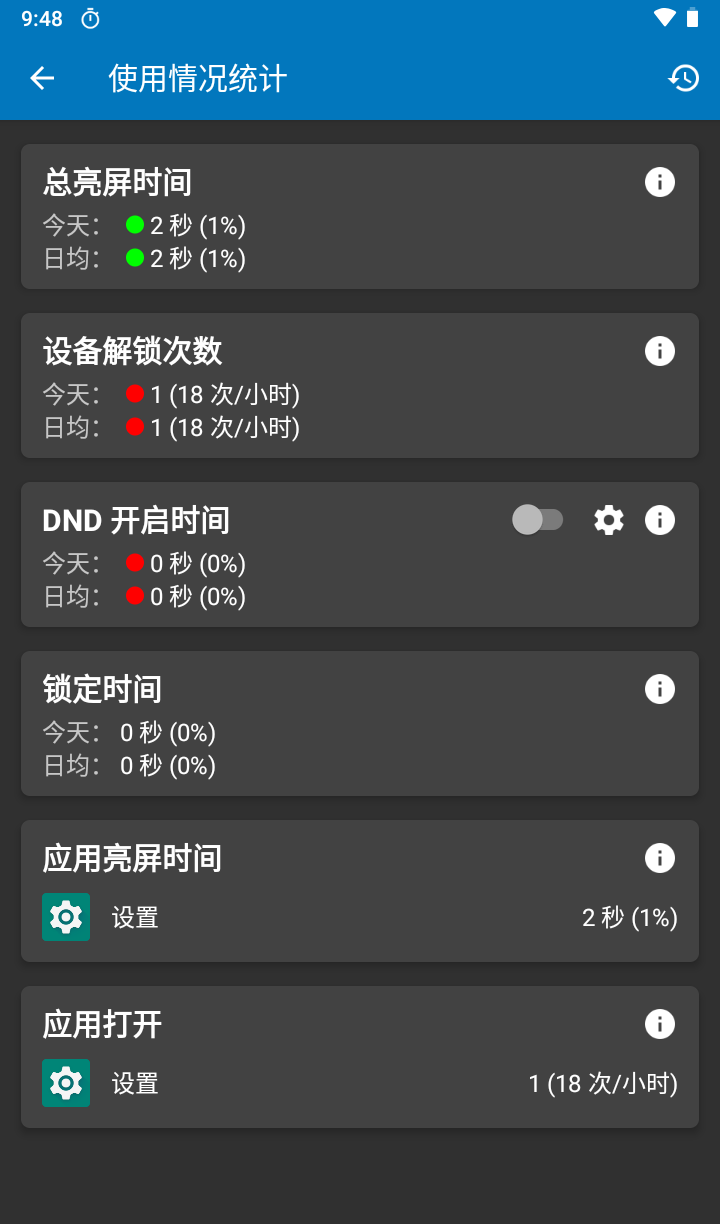Tap 1 (18 次/小时) in 应用打开 card
720x1224 pixels.
(x=602, y=1083)
